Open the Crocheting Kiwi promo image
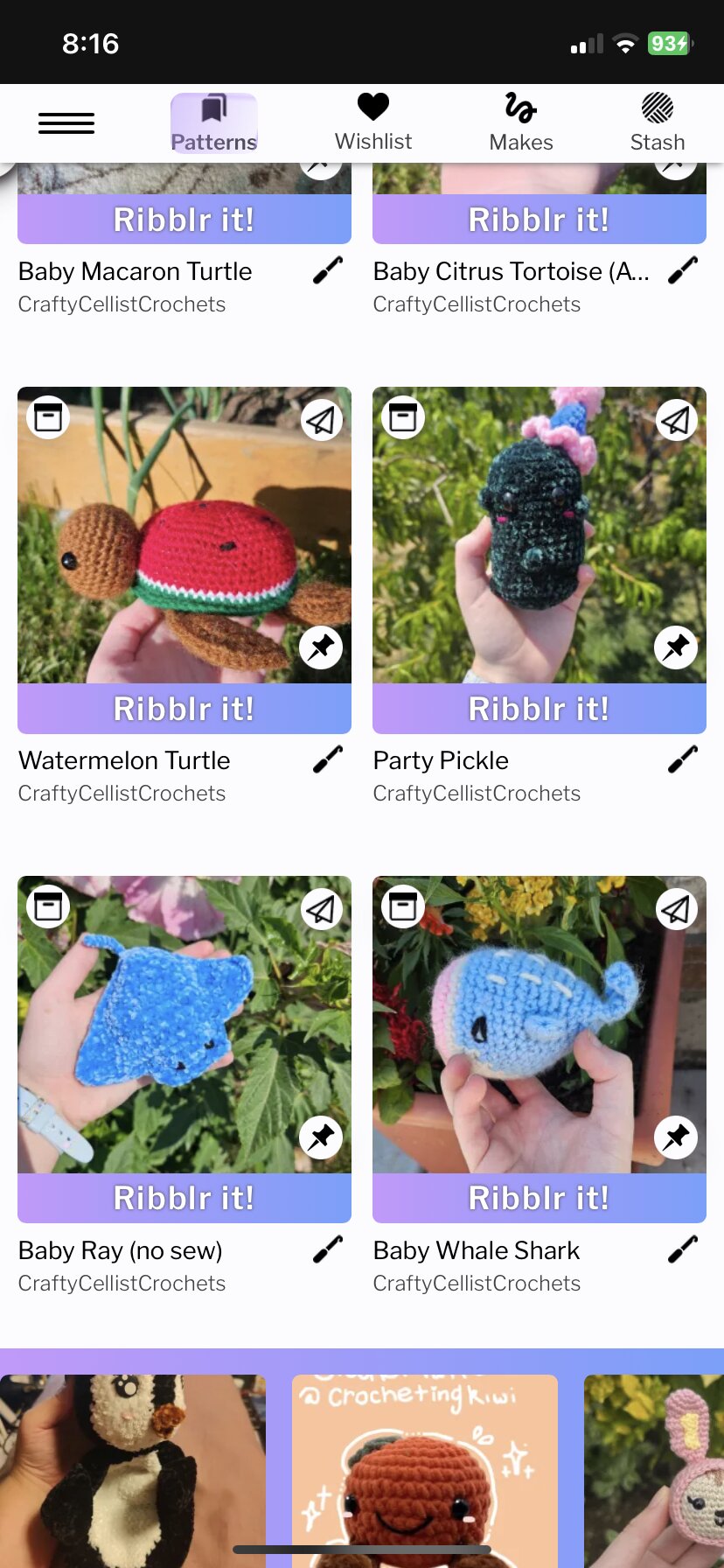Screen dimensions: 724x1568 [x=425, y=1470]
